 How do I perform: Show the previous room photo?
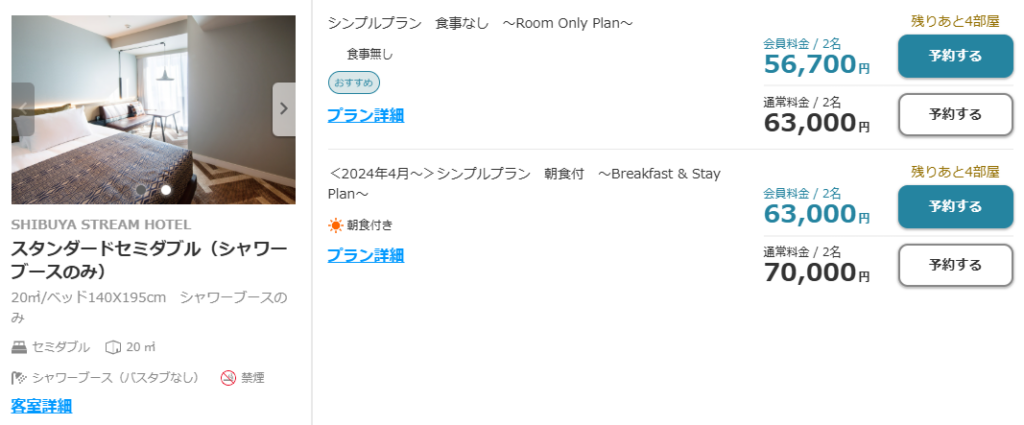[x=22, y=109]
